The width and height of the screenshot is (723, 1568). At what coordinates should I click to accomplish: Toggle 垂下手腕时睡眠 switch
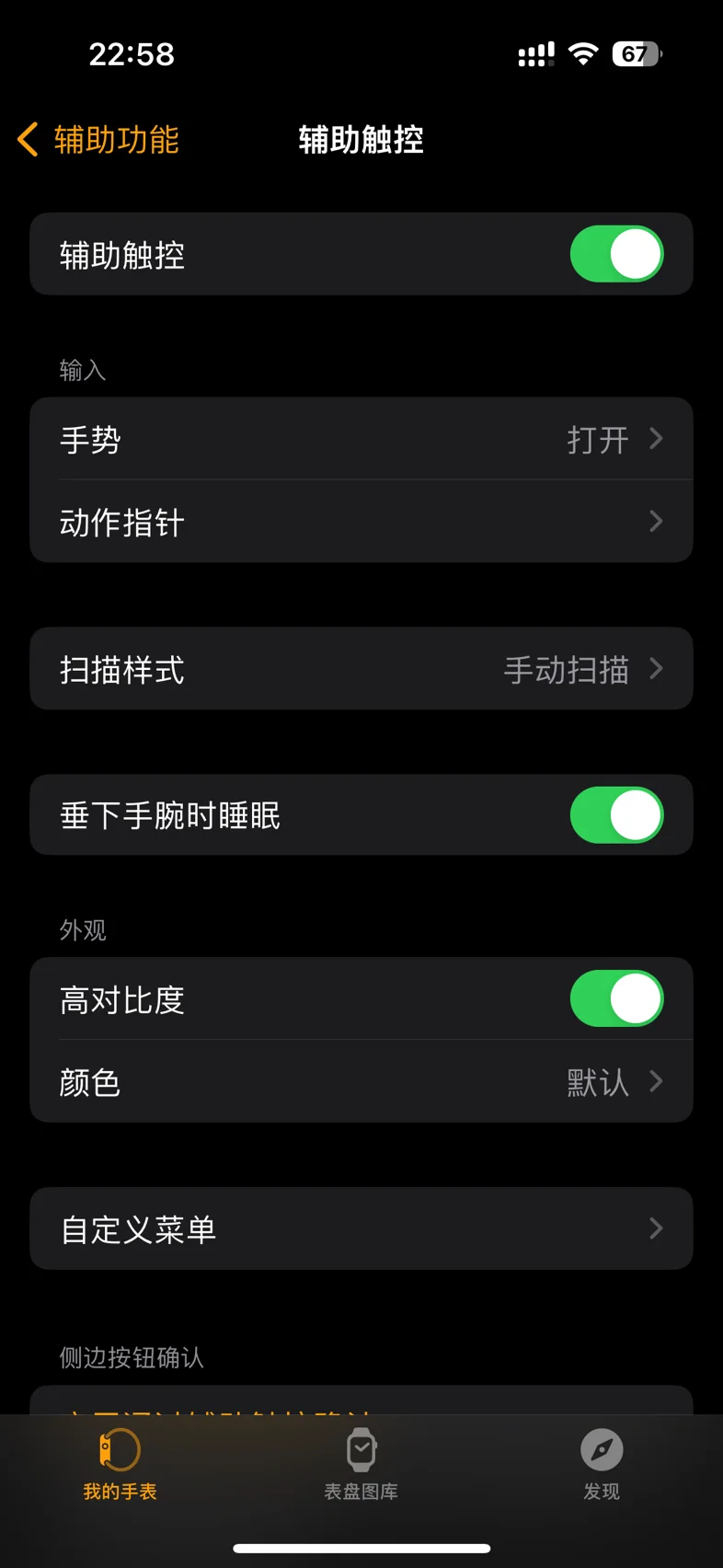click(x=616, y=815)
